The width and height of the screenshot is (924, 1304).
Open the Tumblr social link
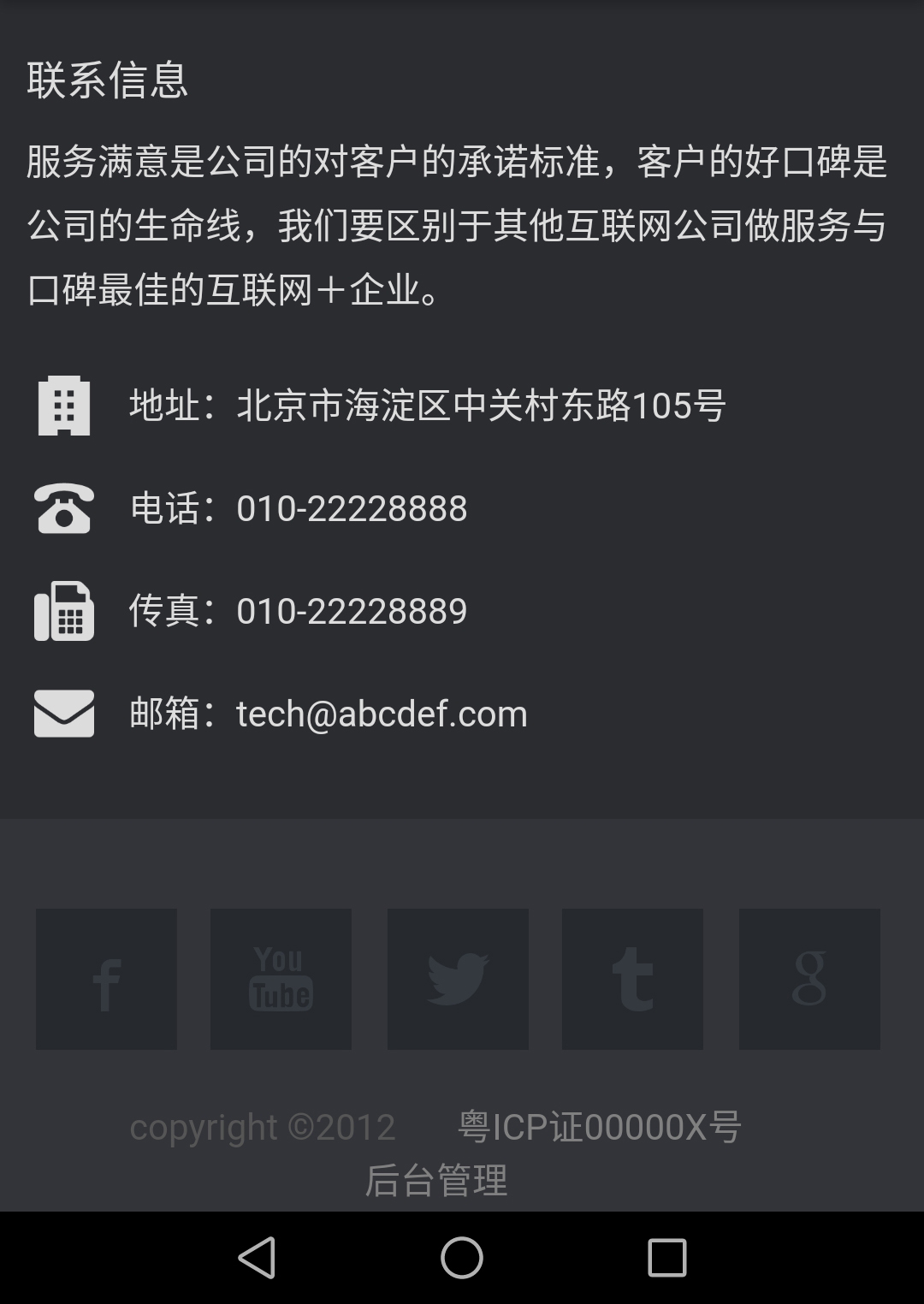(x=632, y=979)
